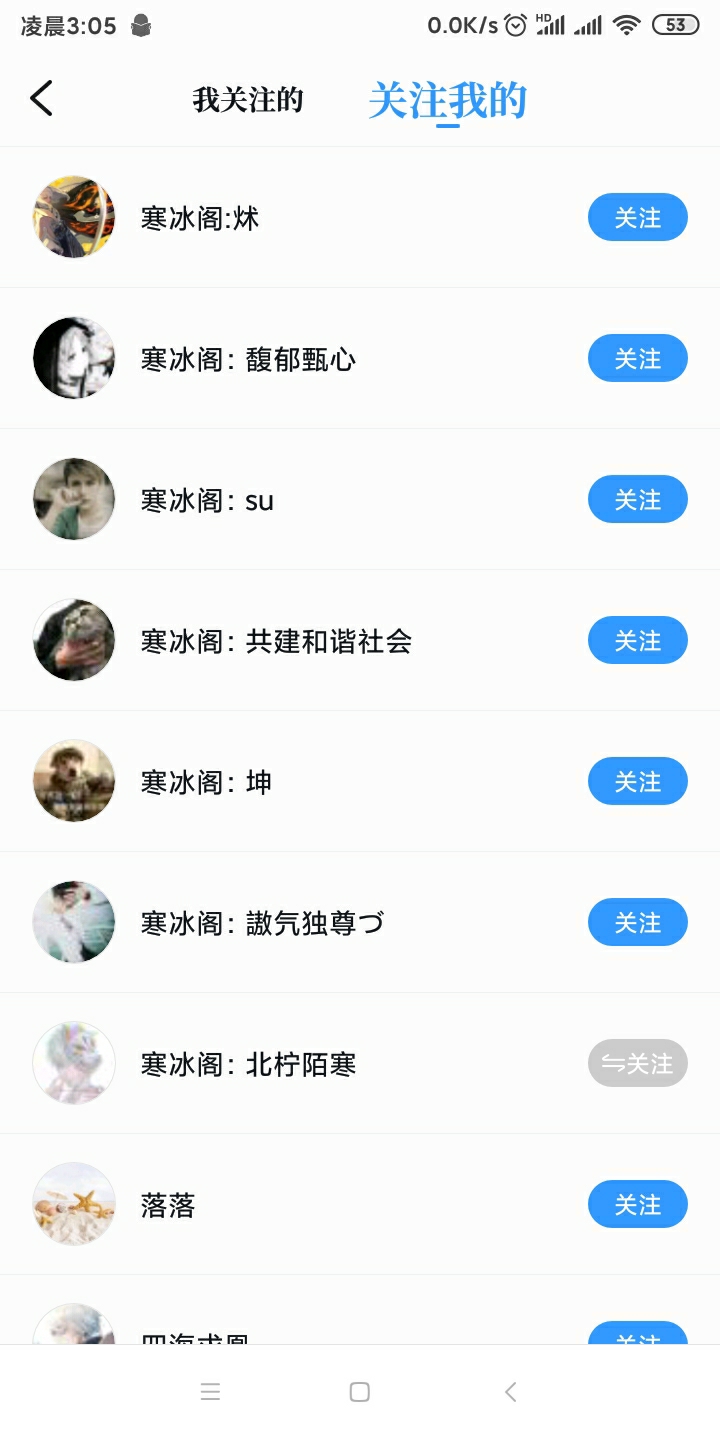The width and height of the screenshot is (720, 1440).
Task: Follow the user 落落
Action: pyautogui.click(x=637, y=1204)
